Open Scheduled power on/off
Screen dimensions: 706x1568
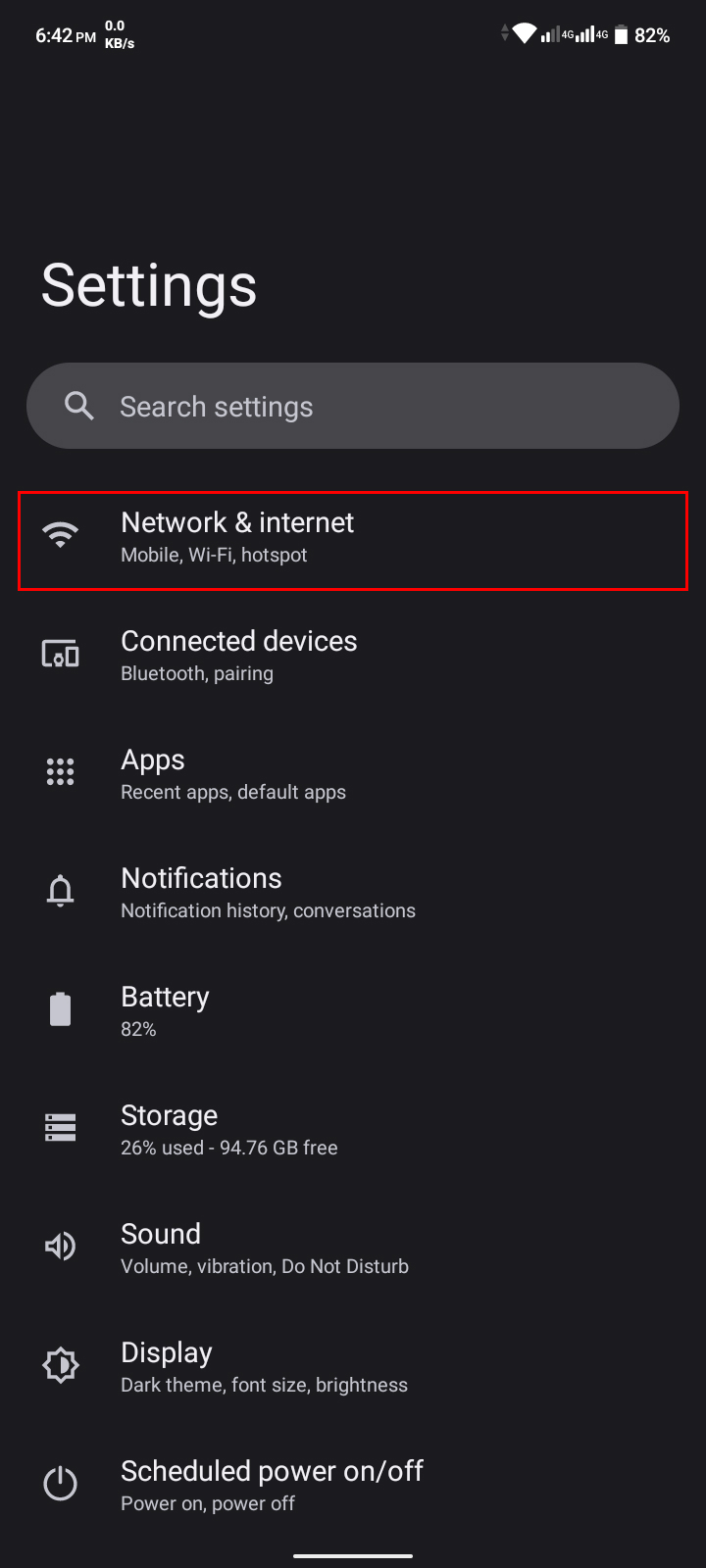tap(353, 1486)
